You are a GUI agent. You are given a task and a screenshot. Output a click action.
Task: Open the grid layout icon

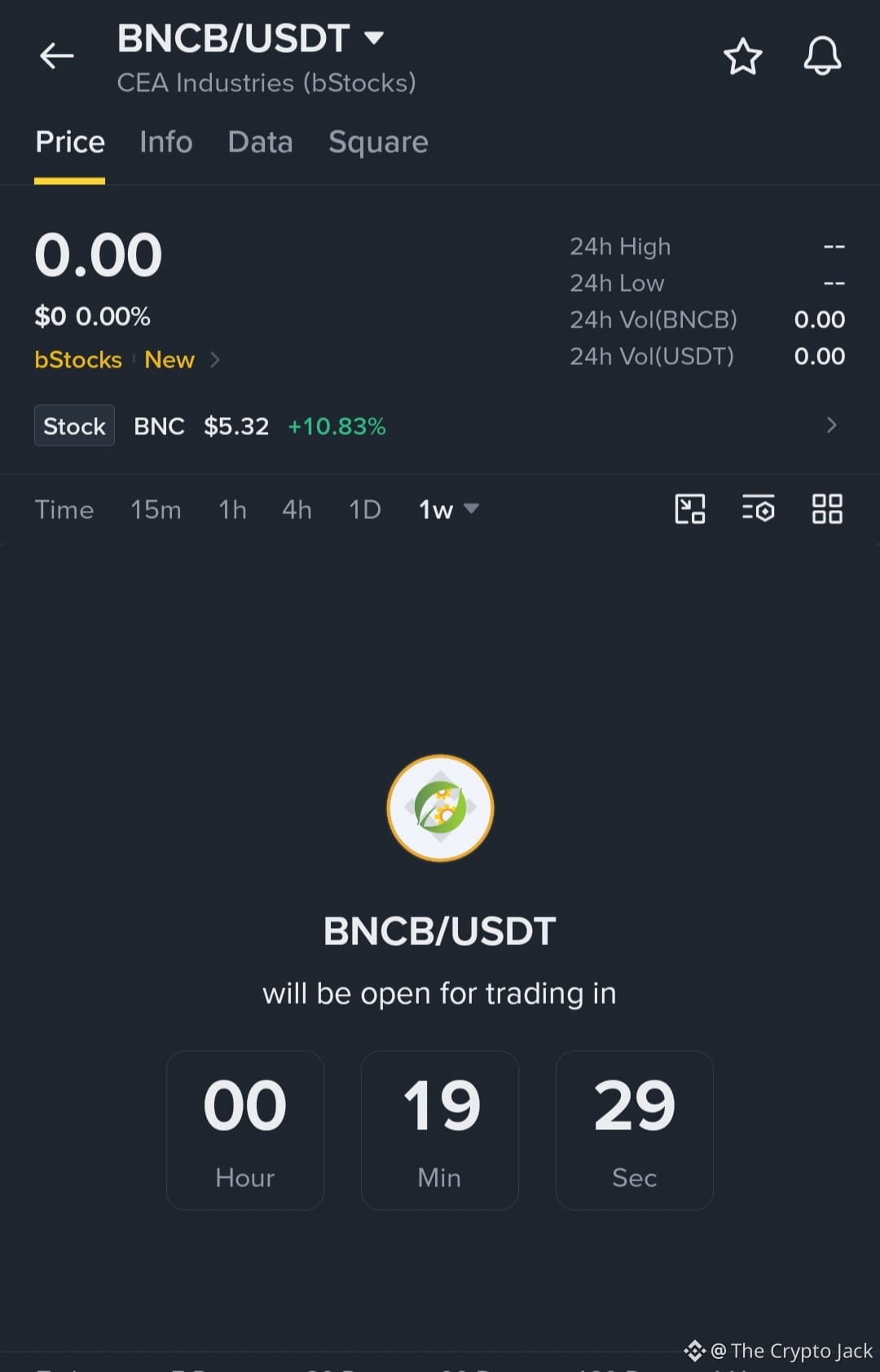827,509
